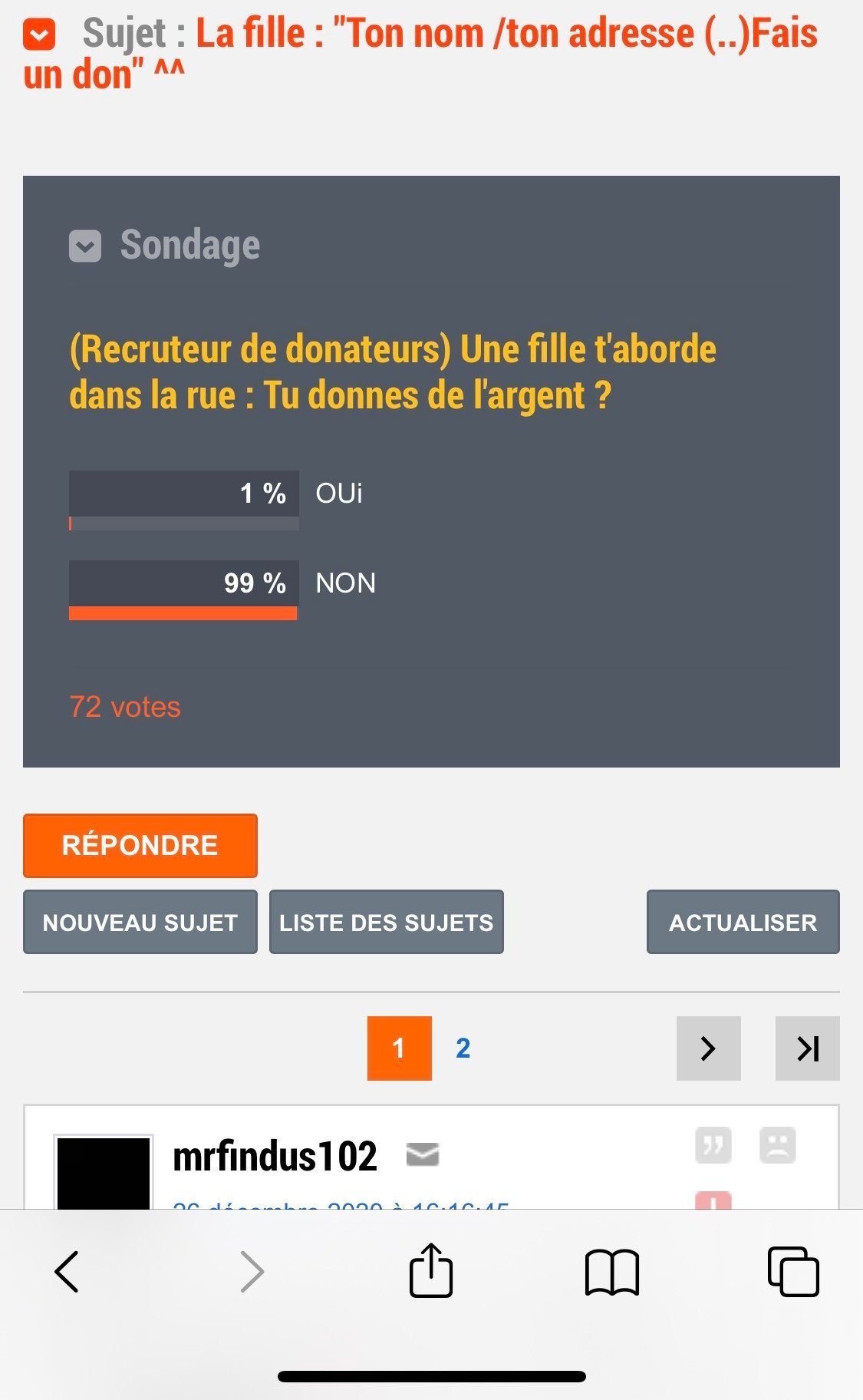Viewport: 863px width, 1400px height.
Task: Collapse the Sondage poll section
Action: coord(85,246)
